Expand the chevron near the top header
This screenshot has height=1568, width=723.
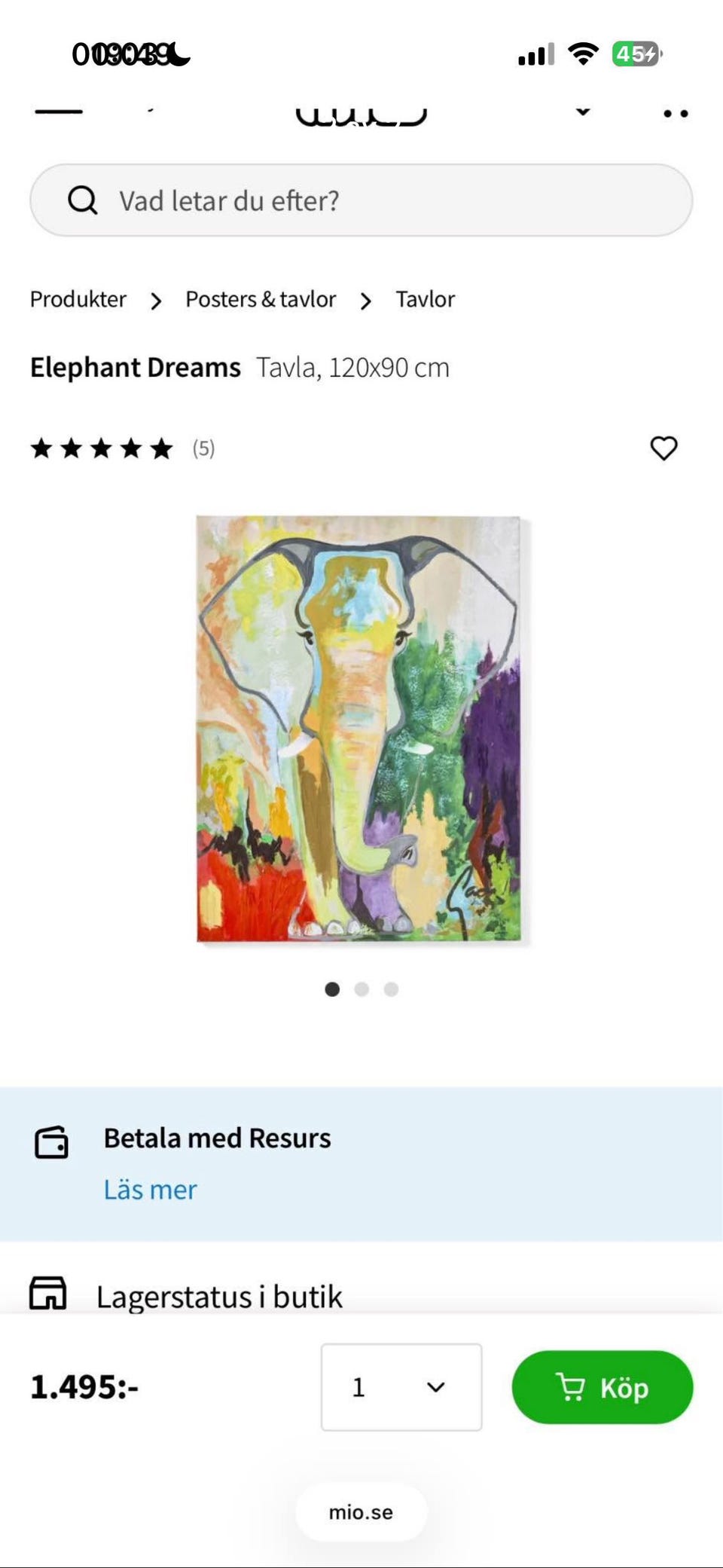click(584, 111)
